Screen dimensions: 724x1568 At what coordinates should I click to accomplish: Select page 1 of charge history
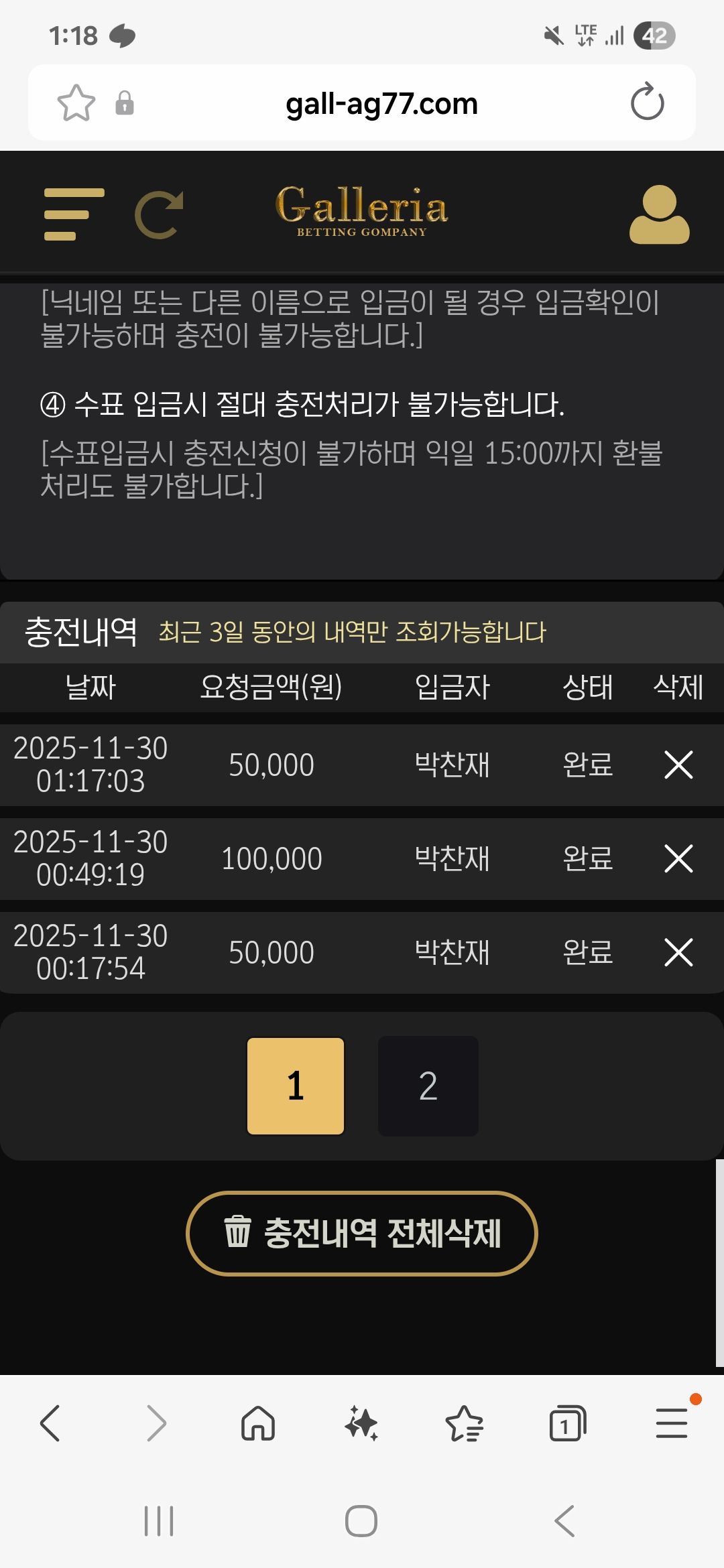(296, 1086)
